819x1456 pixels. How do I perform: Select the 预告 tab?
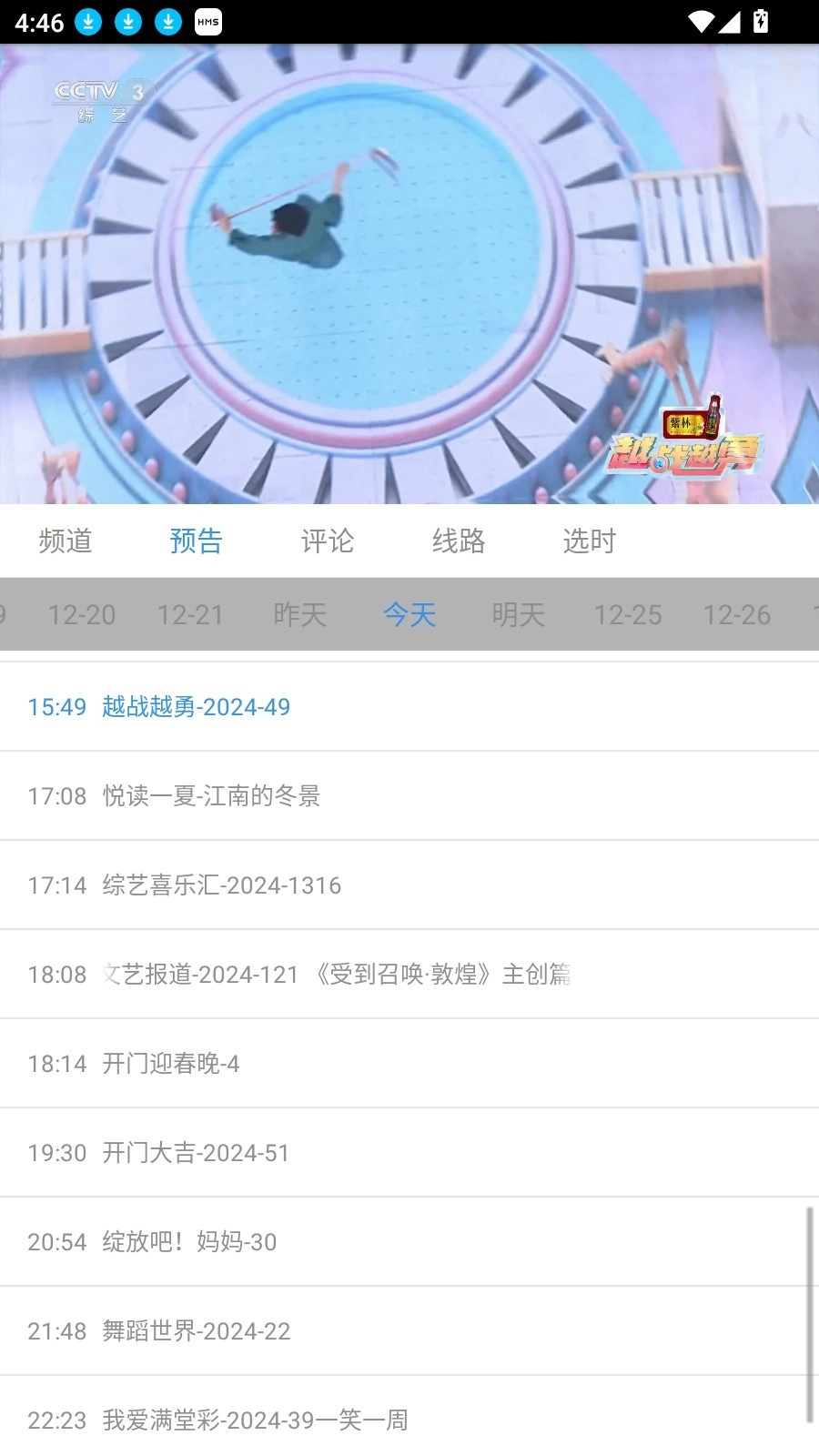tap(197, 541)
